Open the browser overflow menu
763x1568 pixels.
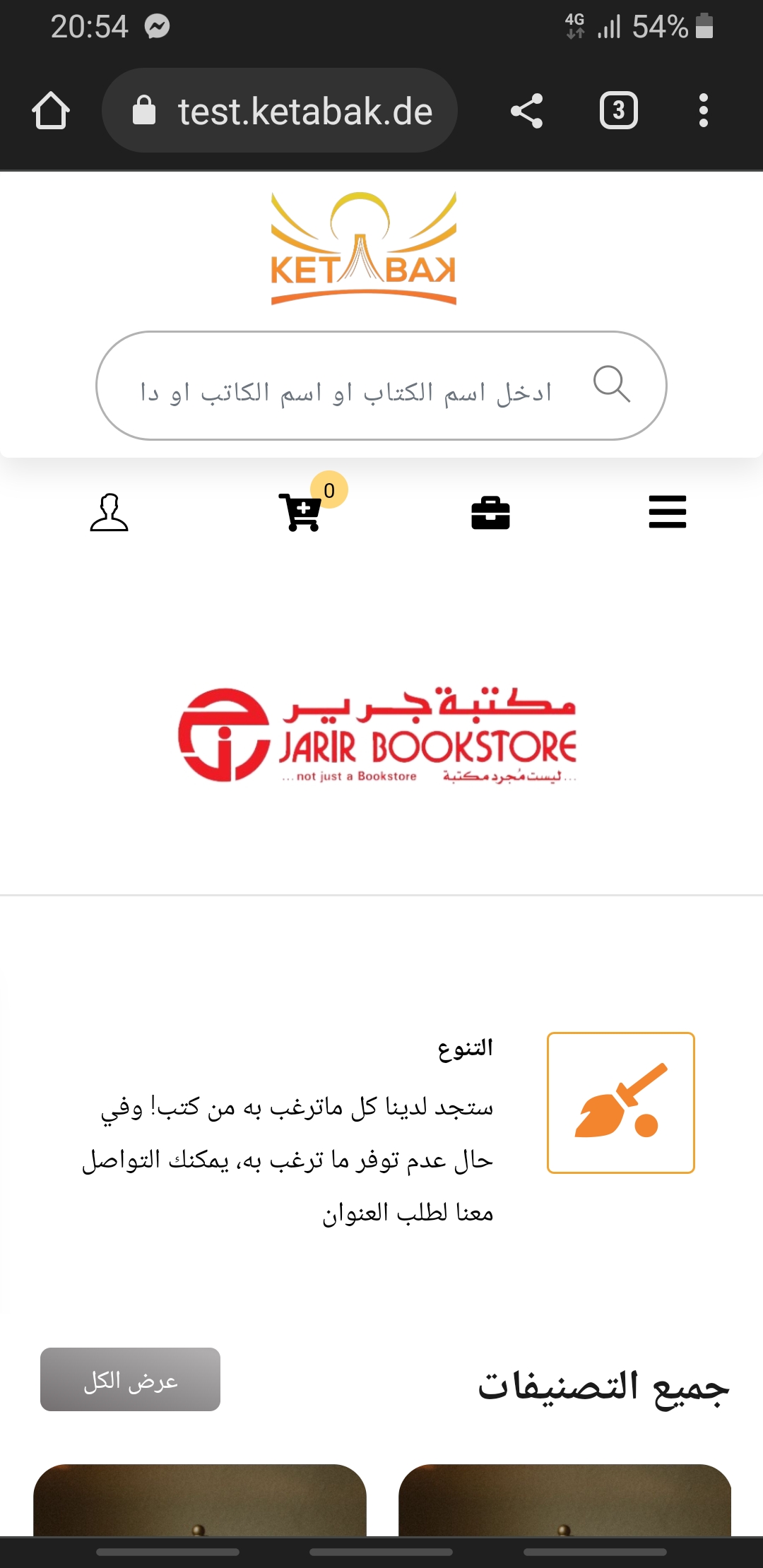(x=702, y=111)
